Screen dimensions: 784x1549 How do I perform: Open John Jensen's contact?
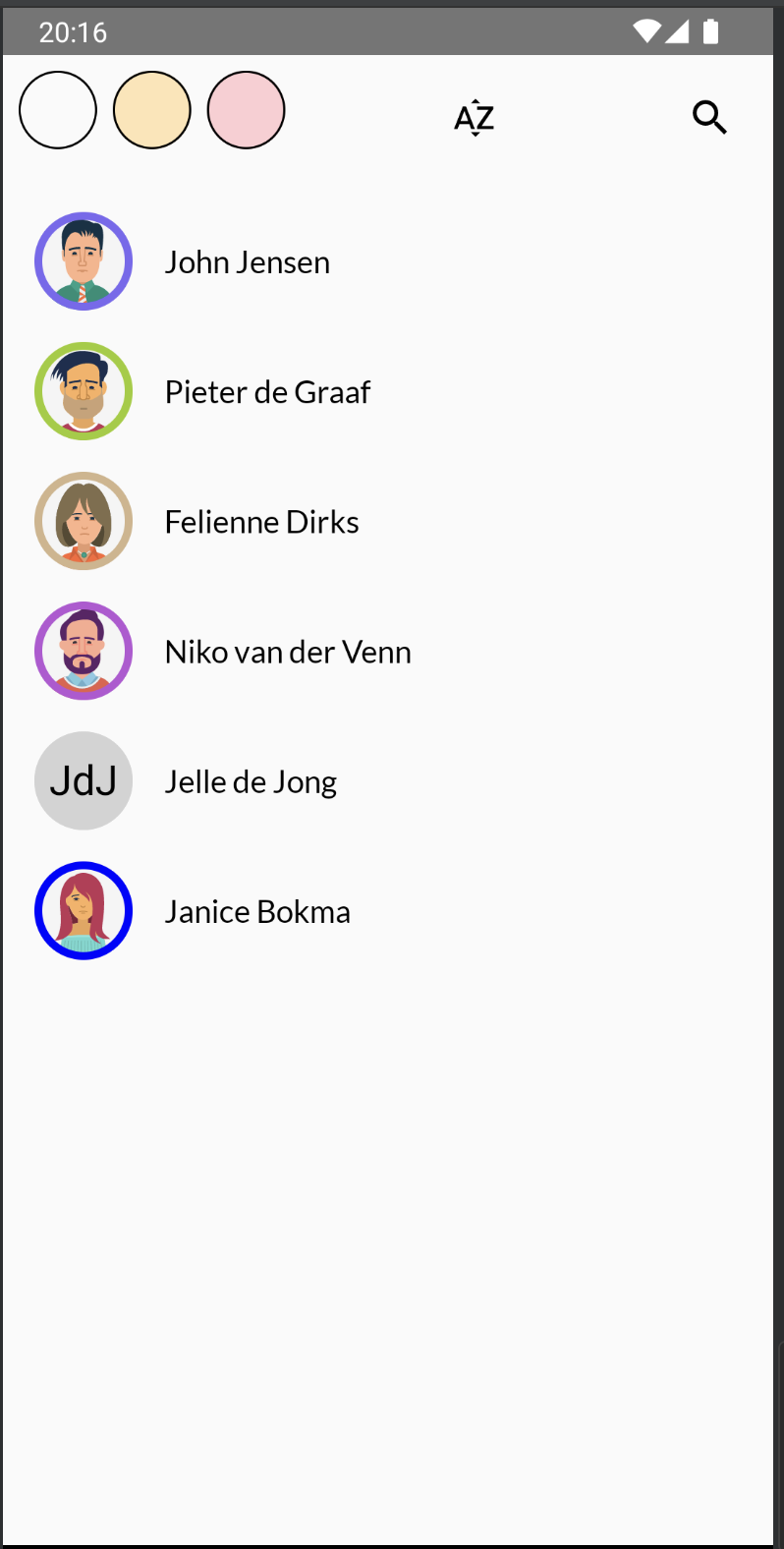(247, 262)
